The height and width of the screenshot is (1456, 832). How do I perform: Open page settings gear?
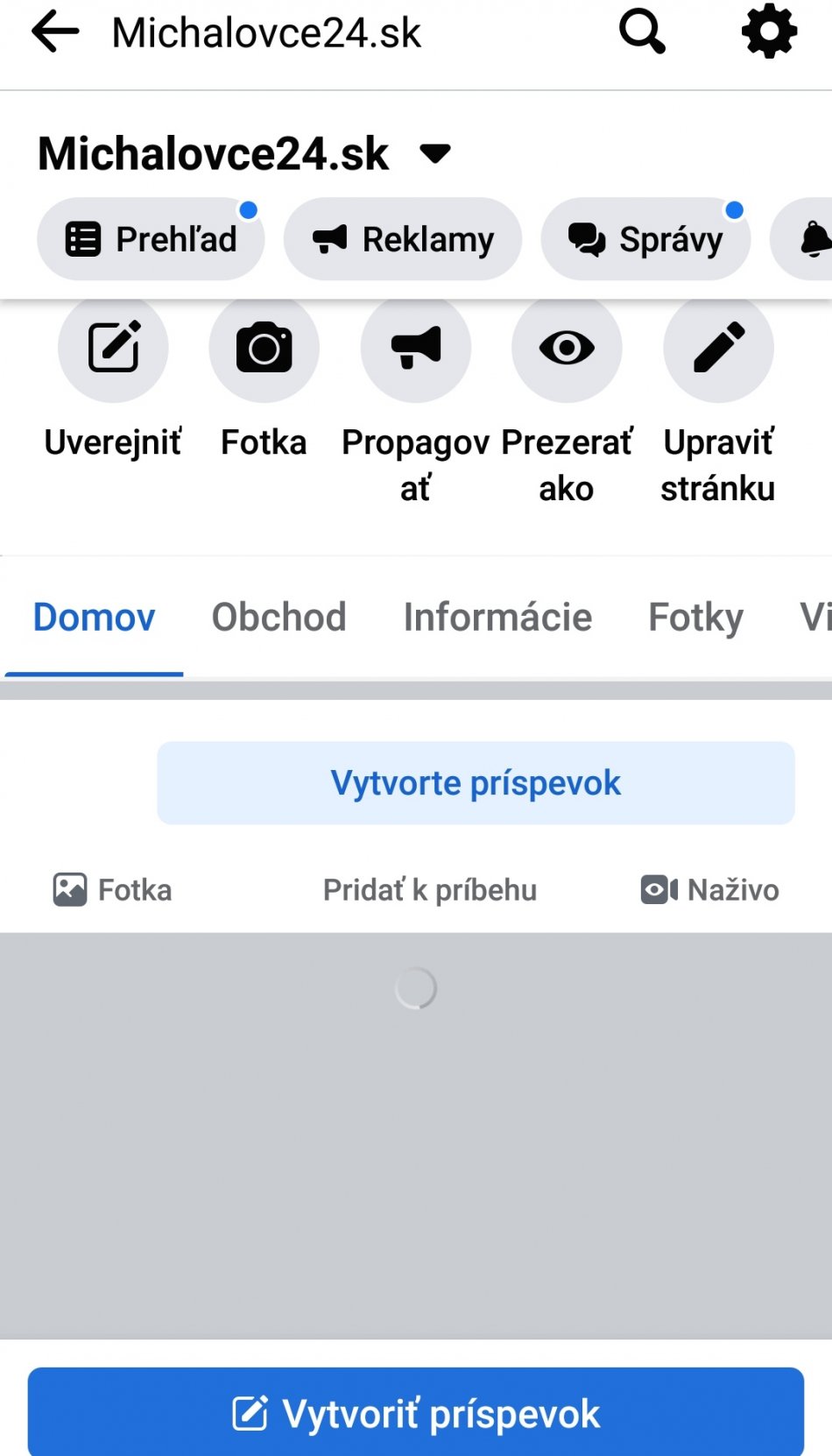769,32
